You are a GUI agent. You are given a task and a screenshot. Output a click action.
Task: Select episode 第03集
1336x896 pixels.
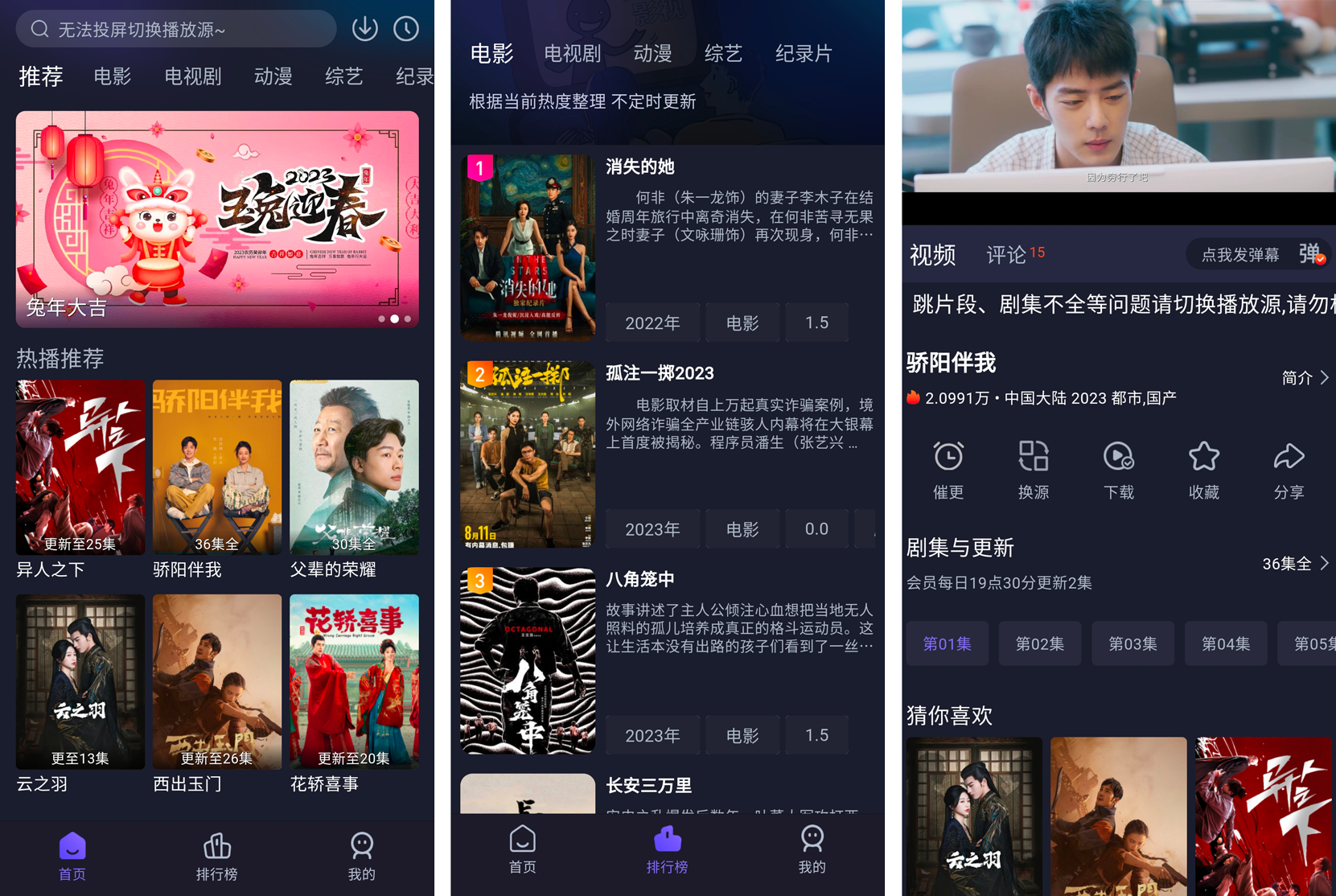[x=1133, y=643]
